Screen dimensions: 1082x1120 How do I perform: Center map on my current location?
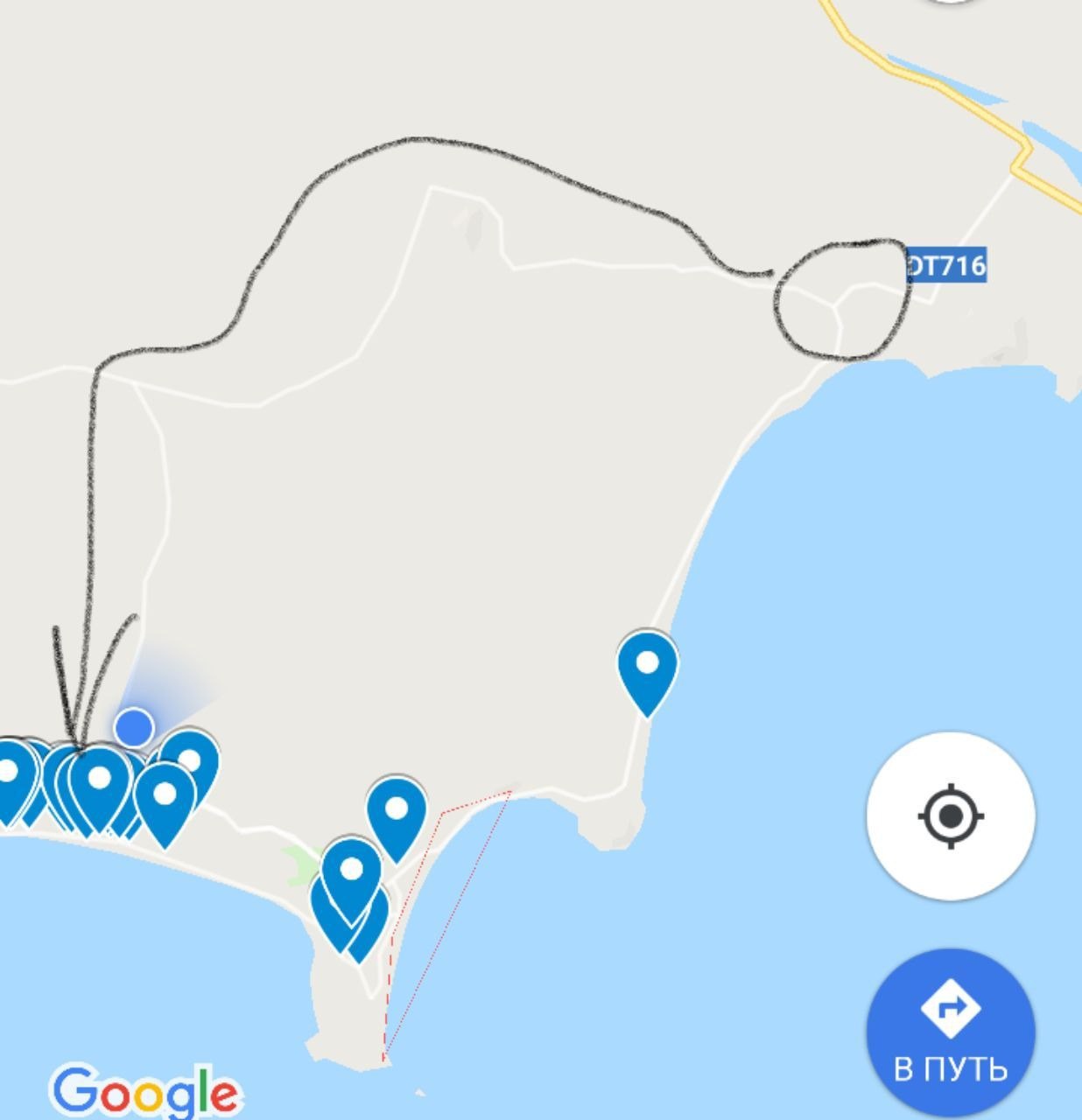951,815
